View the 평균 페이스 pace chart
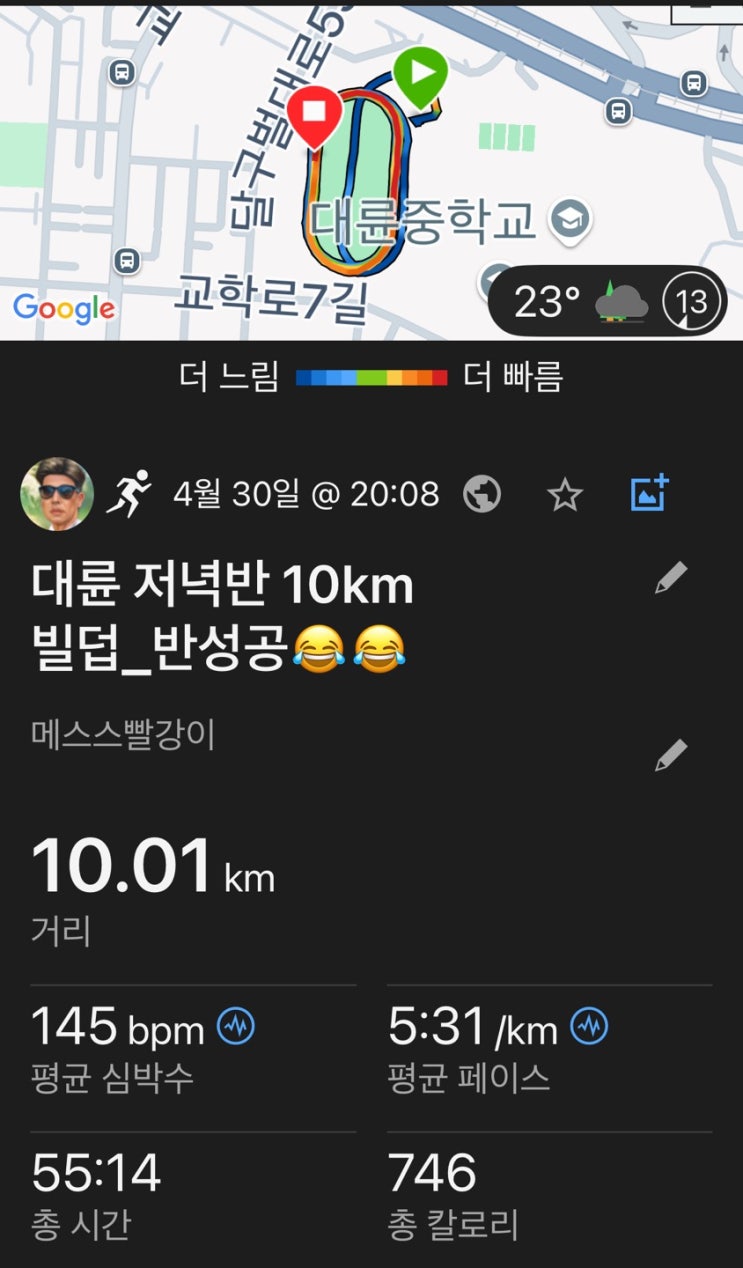Screen dimensions: 743x1268 pos(589,1026)
